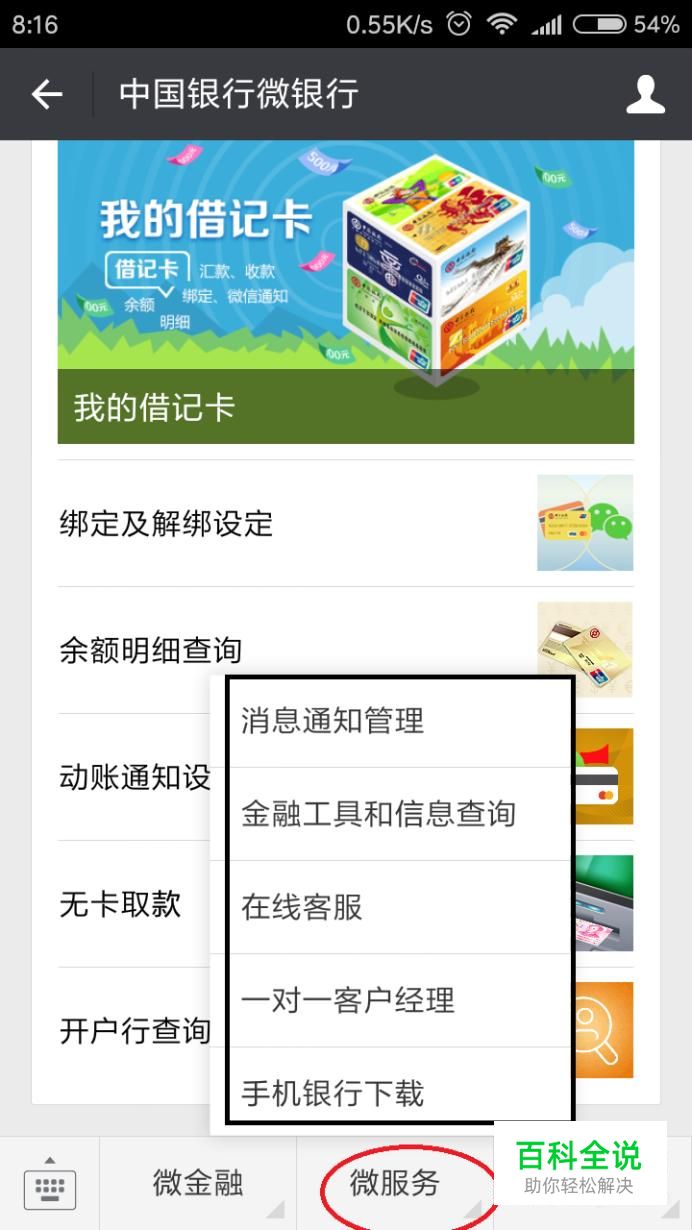
Task: Go back from 中国银行微银行
Action: [x=46, y=94]
